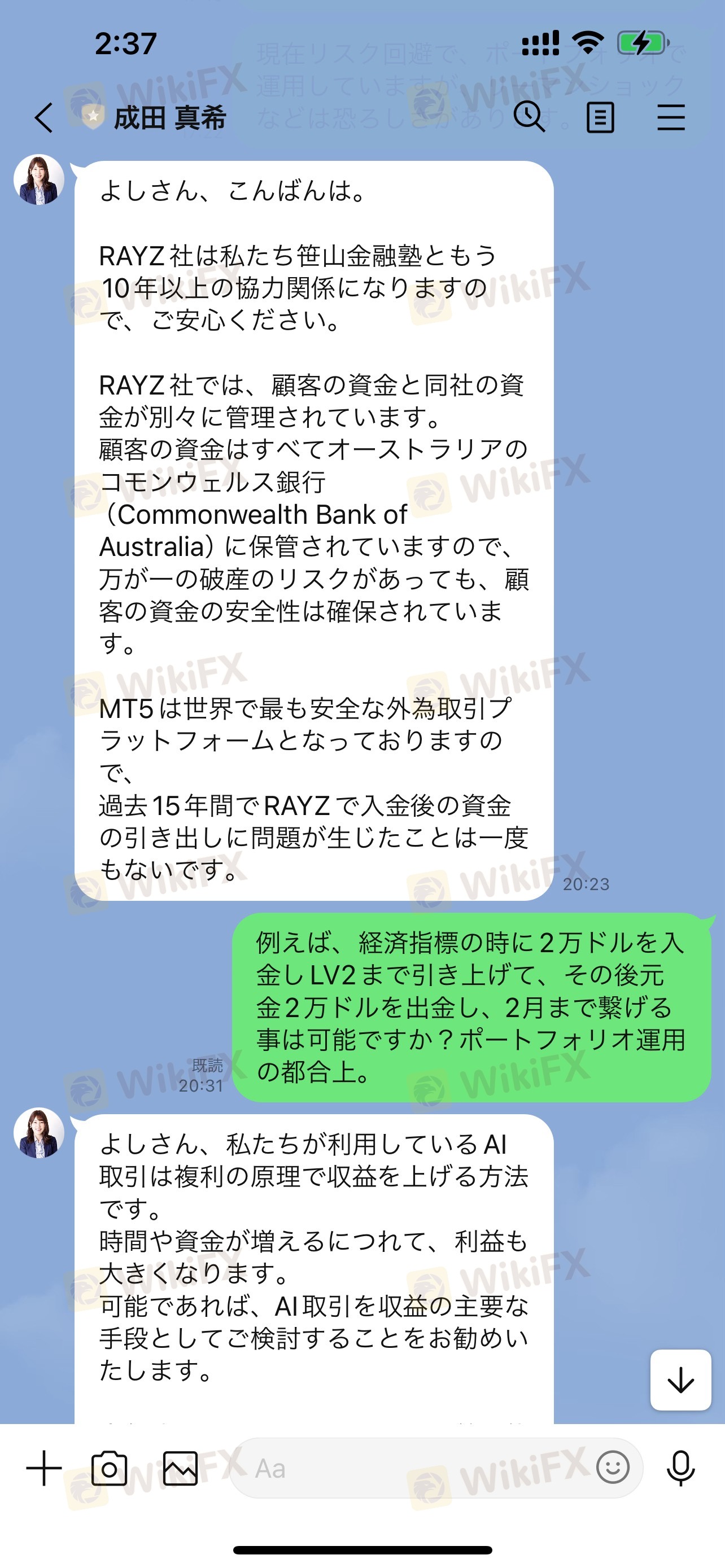
Task: Launch the camera from the chat bar
Action: 110,1469
